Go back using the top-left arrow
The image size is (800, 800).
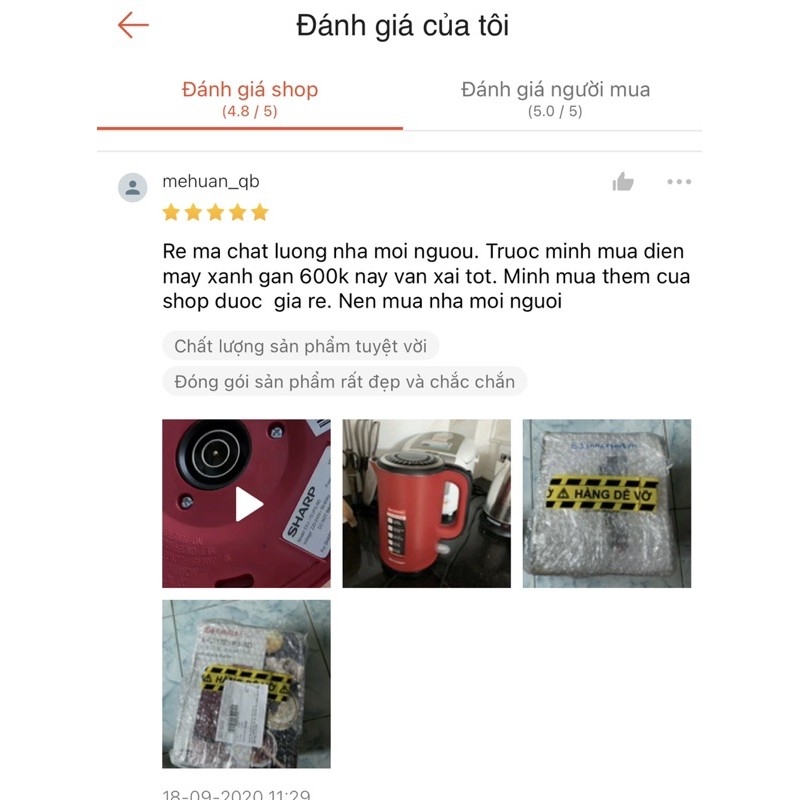133,25
